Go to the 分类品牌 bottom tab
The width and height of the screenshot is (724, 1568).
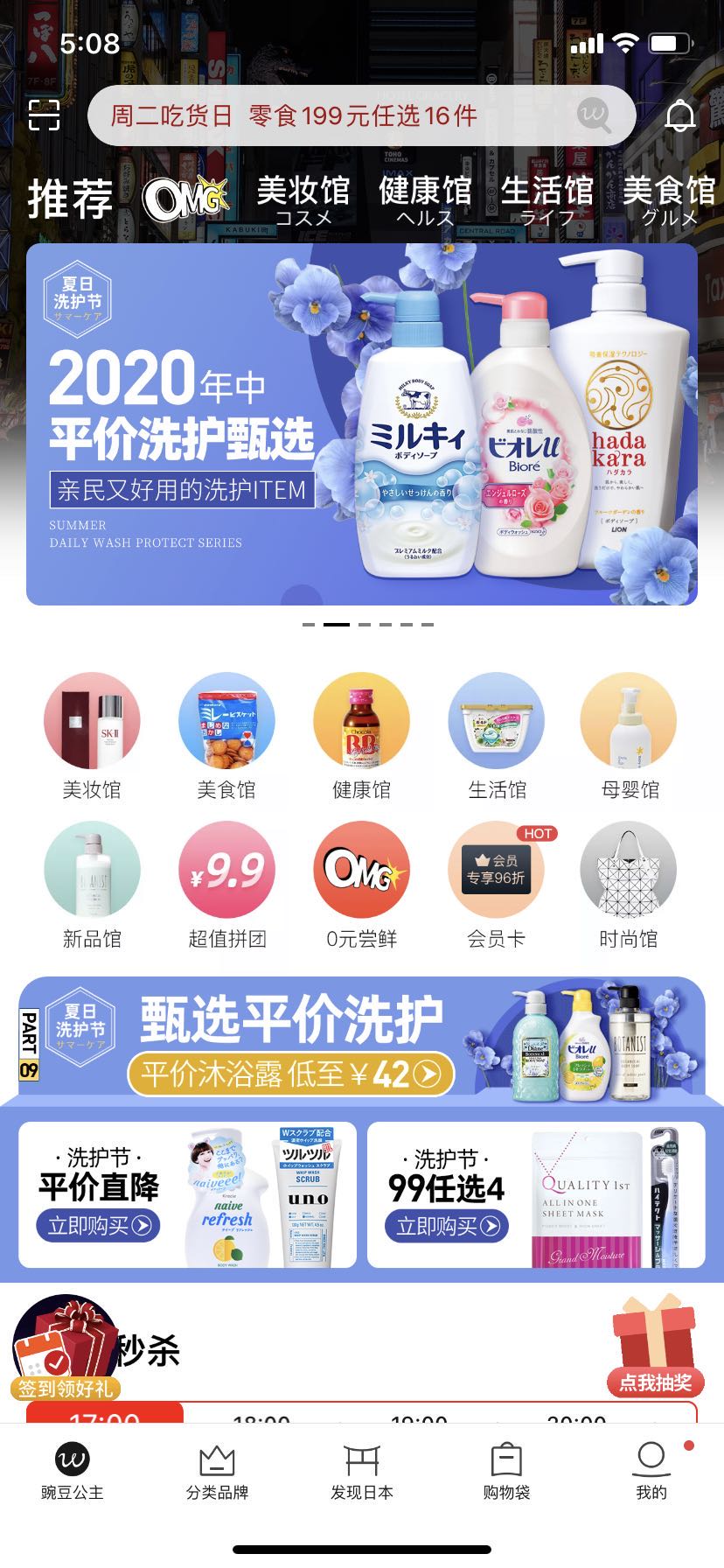tap(217, 1472)
